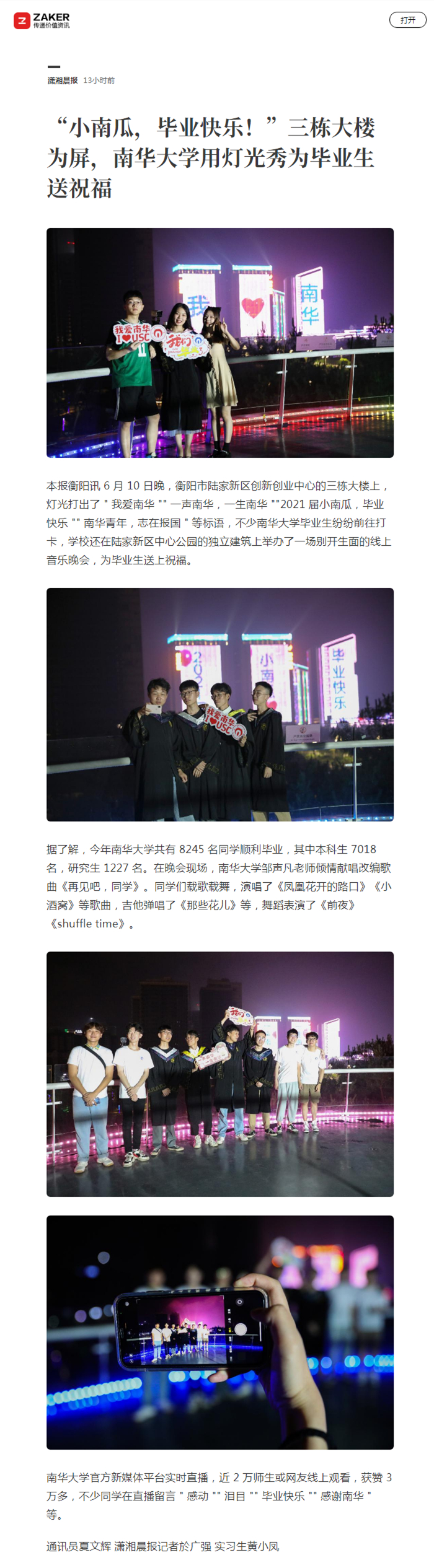View the photo of four graduates in gowns
Viewport: 434px width, 1568px height.
(219, 704)
